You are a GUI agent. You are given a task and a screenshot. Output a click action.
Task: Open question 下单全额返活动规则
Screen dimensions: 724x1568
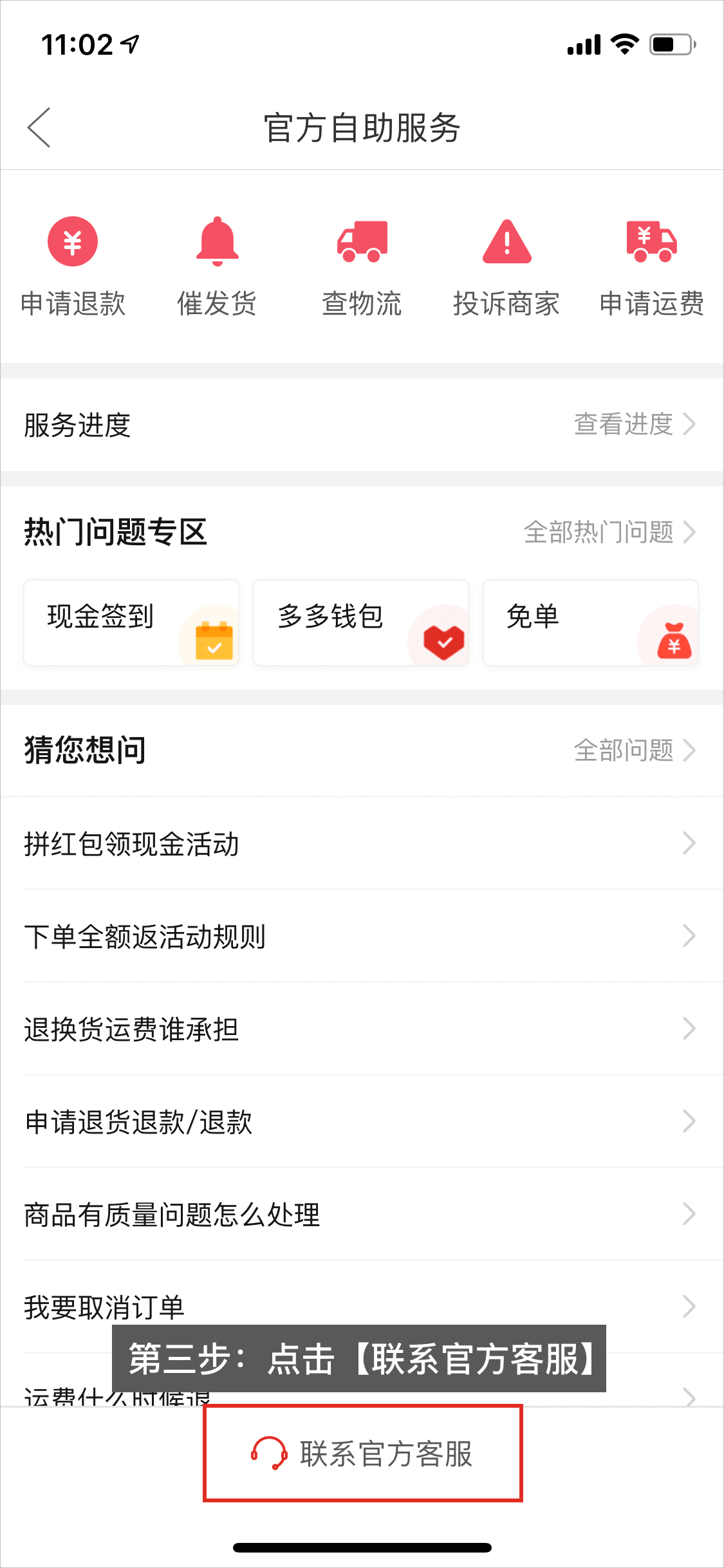pyautogui.click(x=362, y=937)
